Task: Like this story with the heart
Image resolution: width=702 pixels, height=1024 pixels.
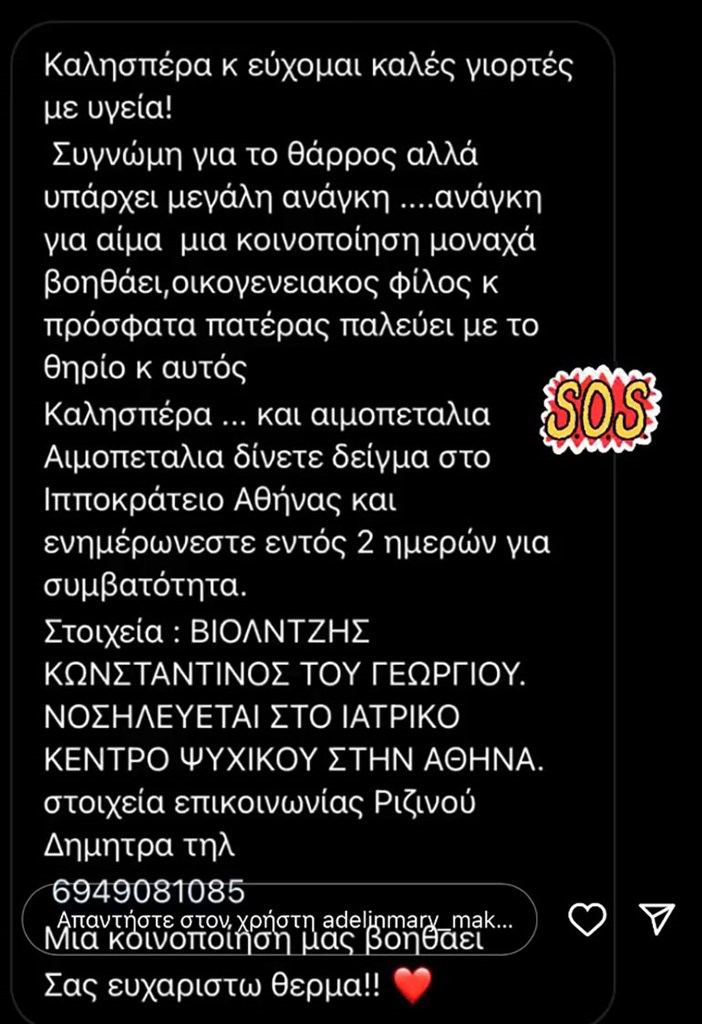Action: click(587, 919)
